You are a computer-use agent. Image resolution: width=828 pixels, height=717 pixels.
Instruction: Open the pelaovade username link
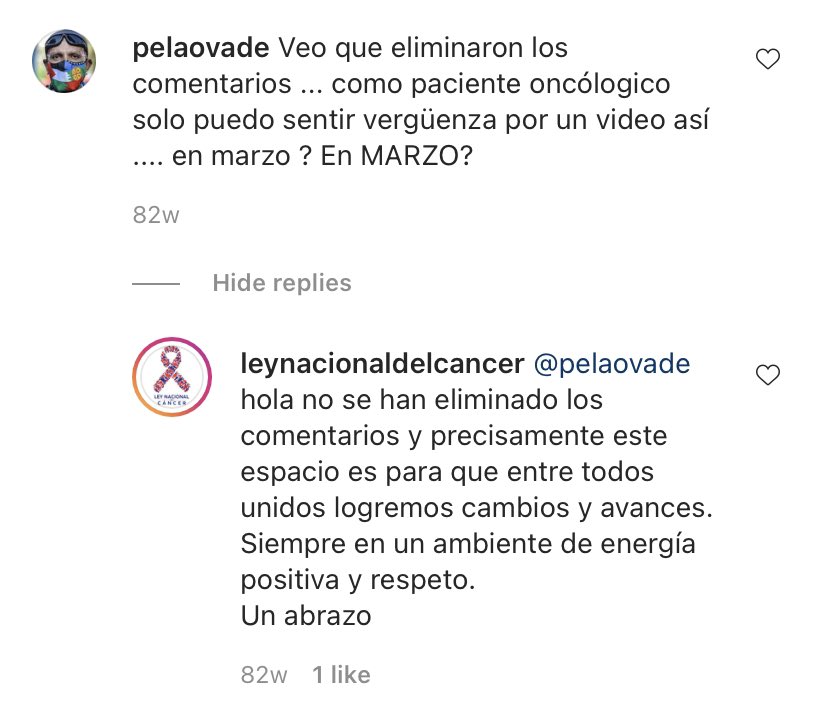(200, 47)
